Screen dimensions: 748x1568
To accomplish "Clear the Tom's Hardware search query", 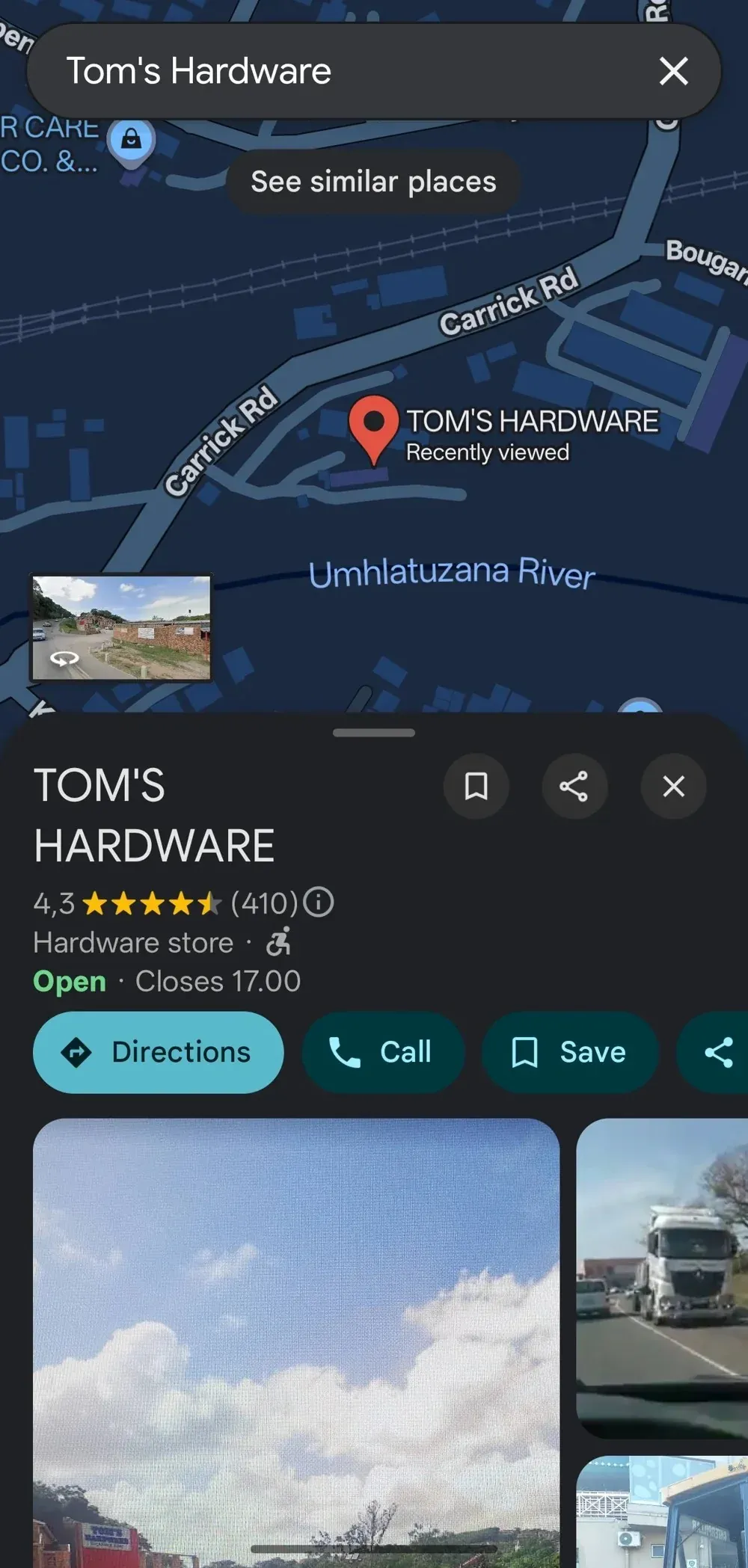I will click(673, 72).
